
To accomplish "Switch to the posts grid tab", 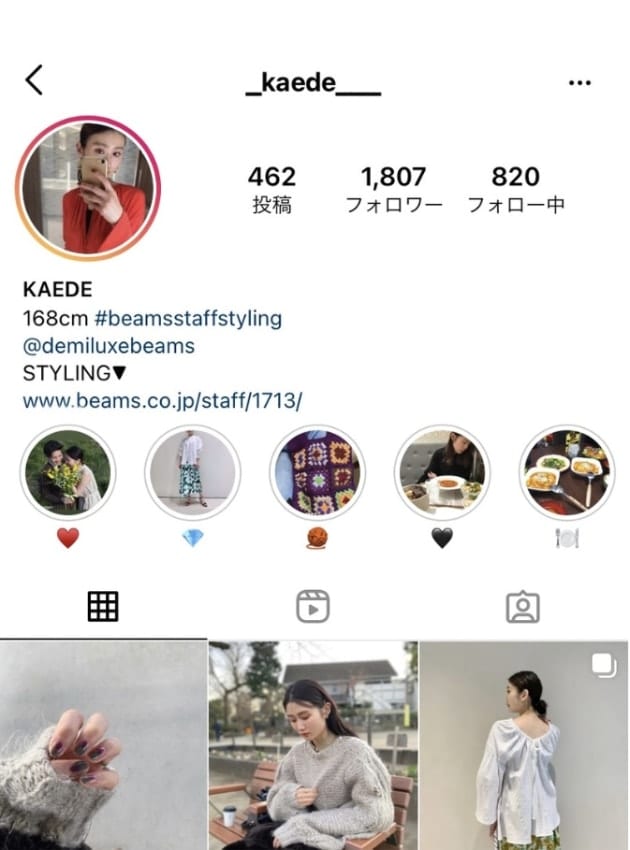I will pyautogui.click(x=103, y=606).
